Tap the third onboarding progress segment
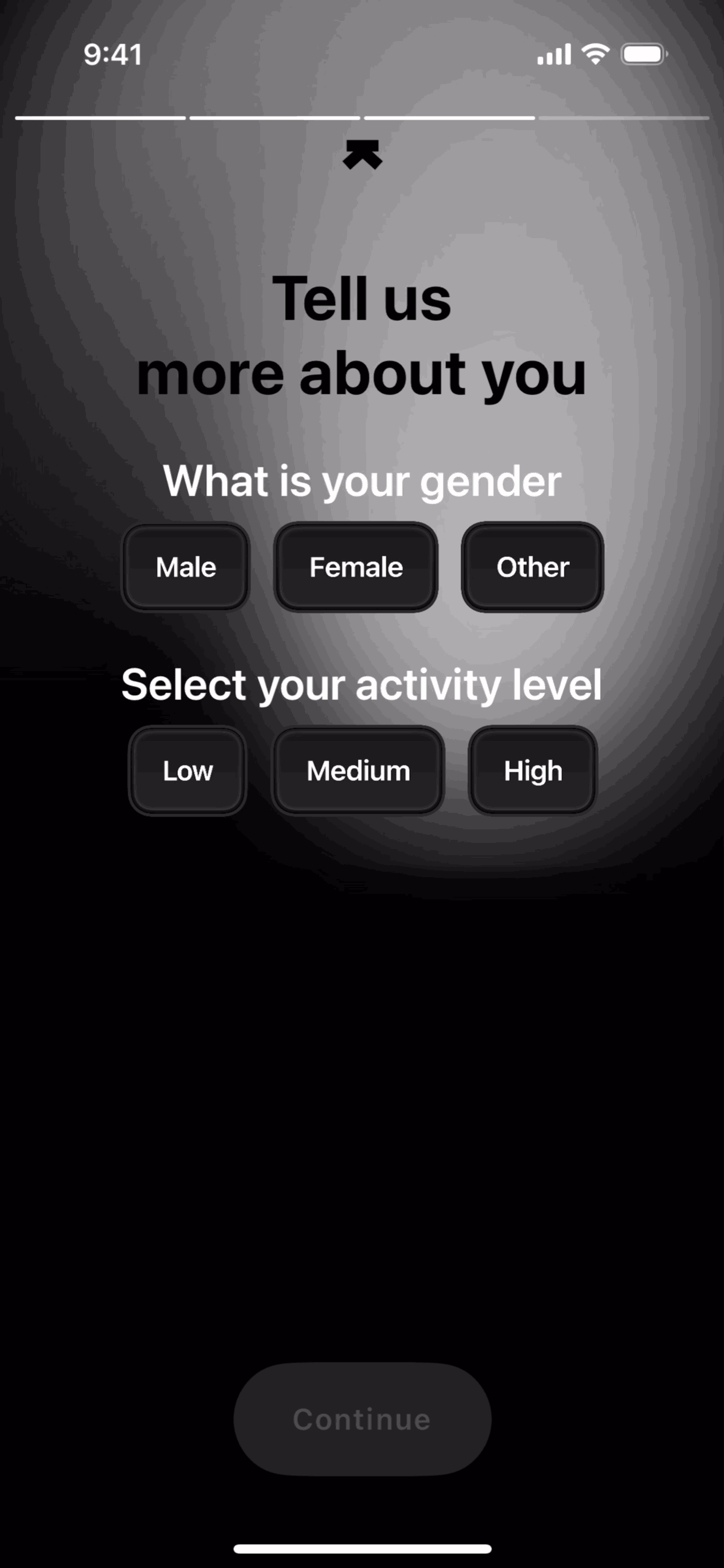This screenshot has height=1568, width=724. [x=449, y=118]
